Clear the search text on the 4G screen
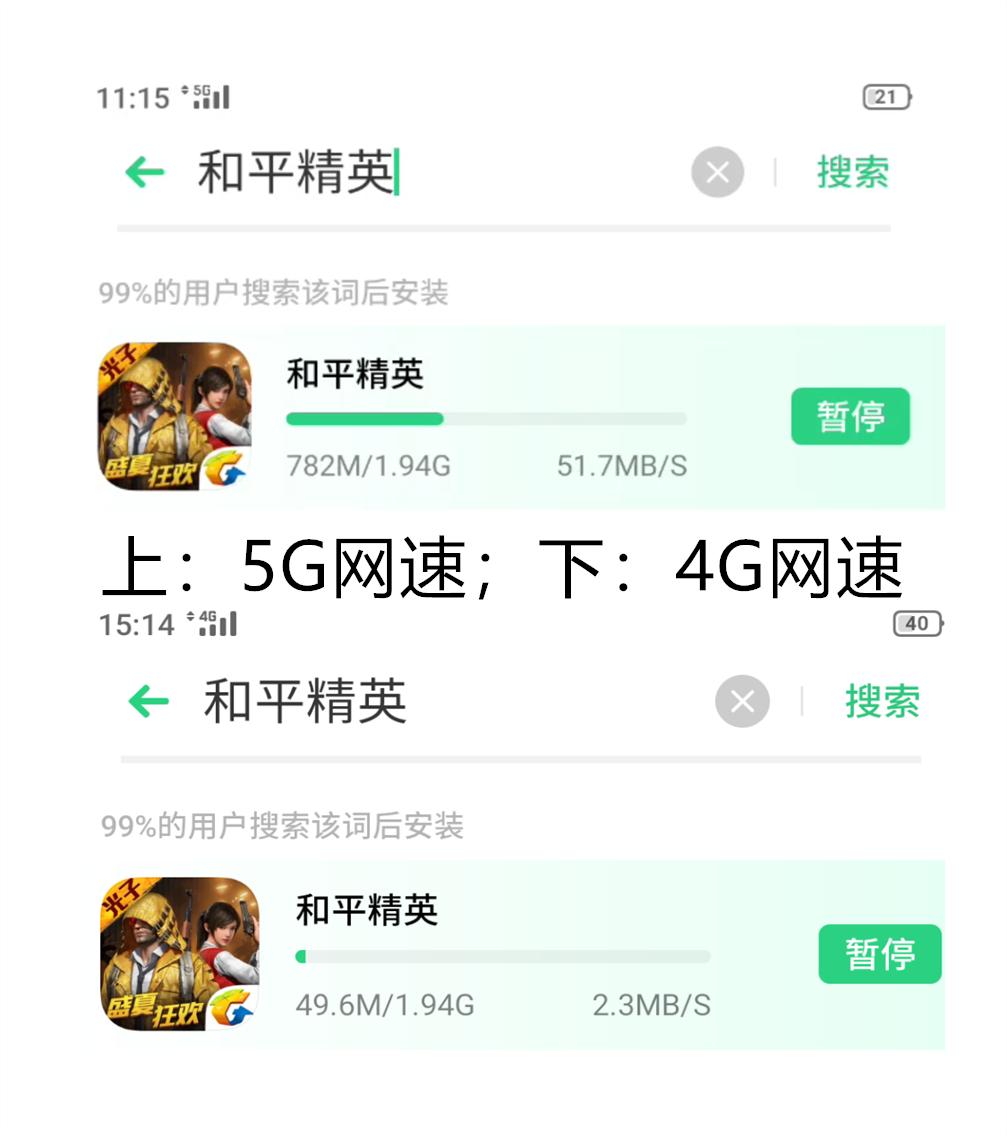 tap(742, 701)
